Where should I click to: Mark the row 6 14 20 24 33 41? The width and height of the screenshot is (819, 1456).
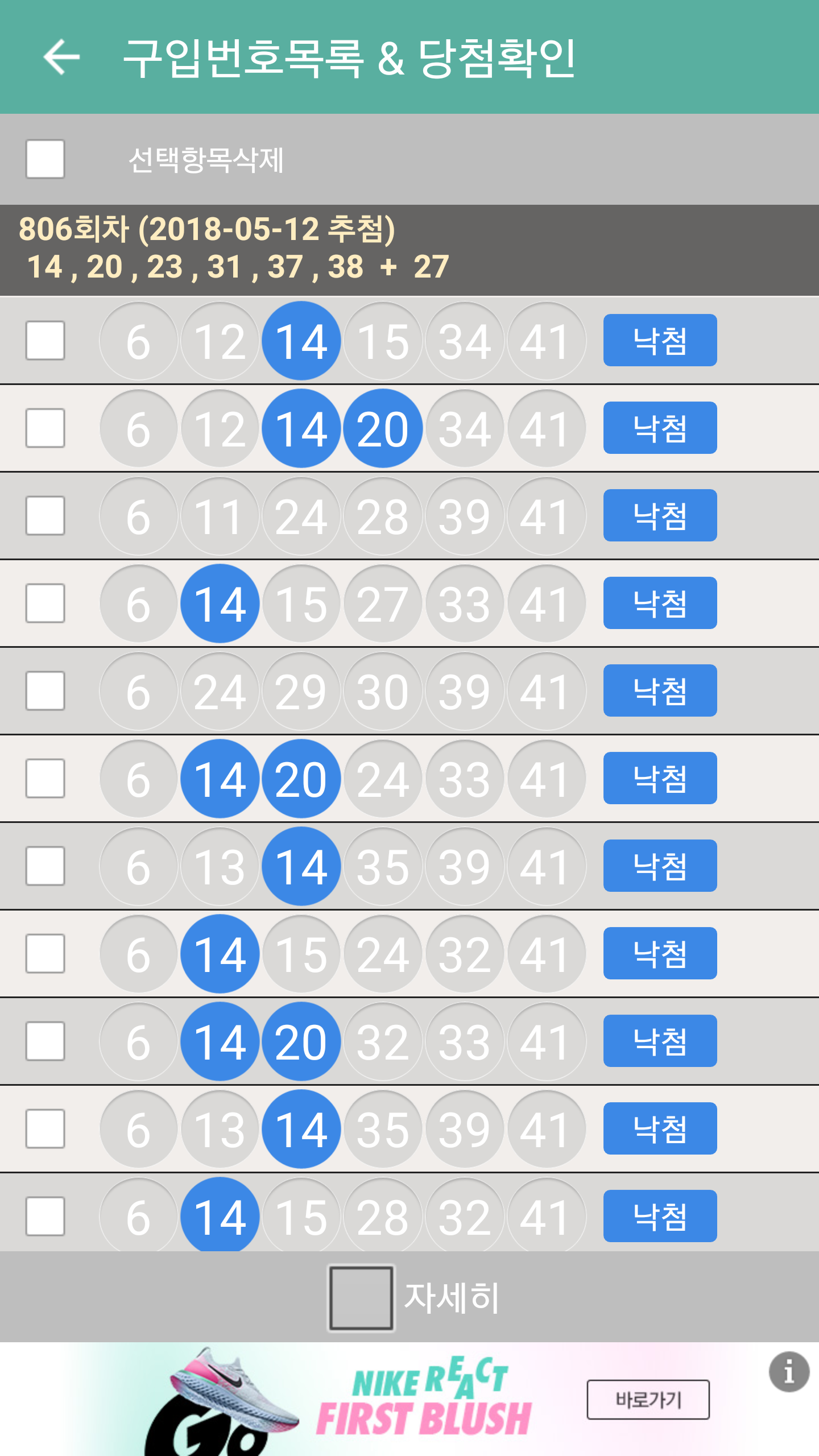click(x=45, y=778)
